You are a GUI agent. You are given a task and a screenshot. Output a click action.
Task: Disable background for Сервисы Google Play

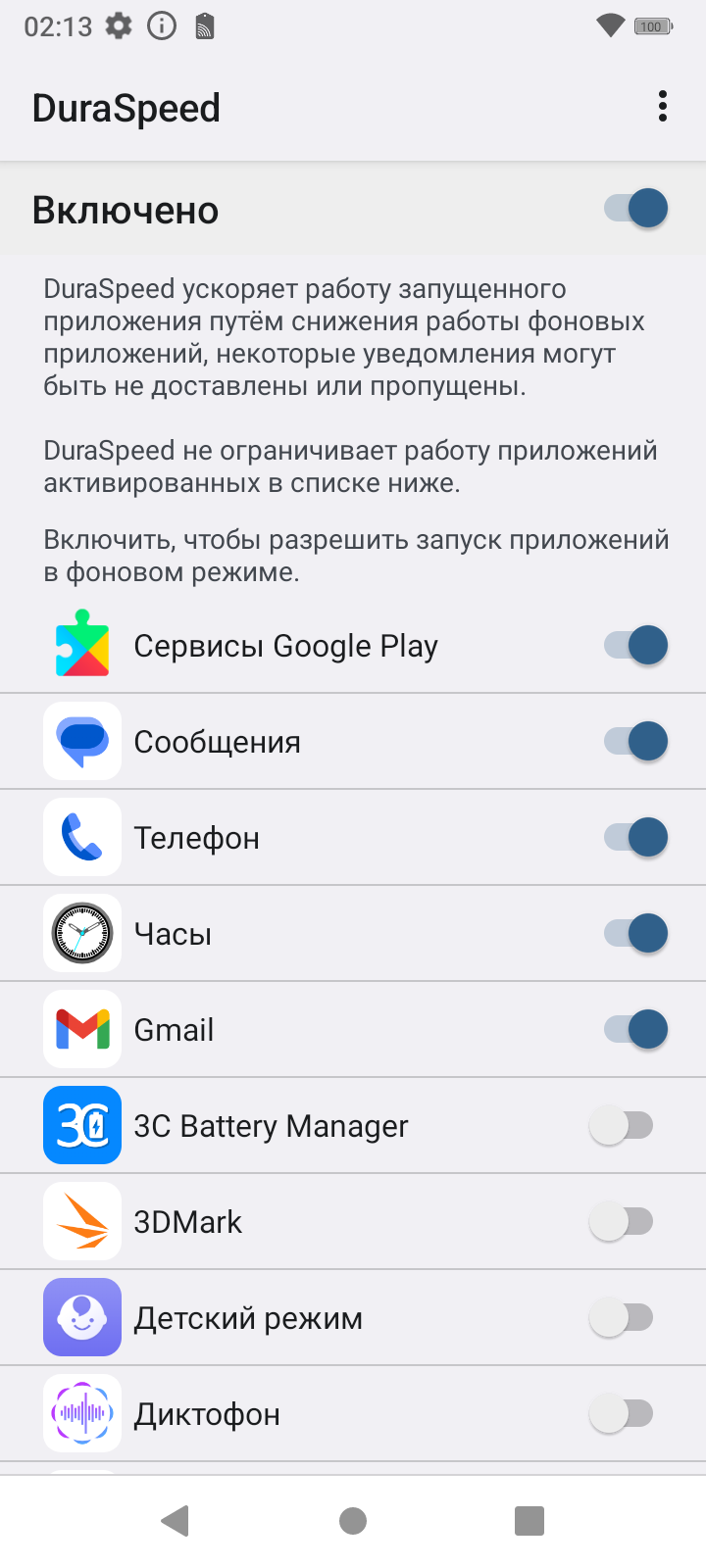click(635, 646)
